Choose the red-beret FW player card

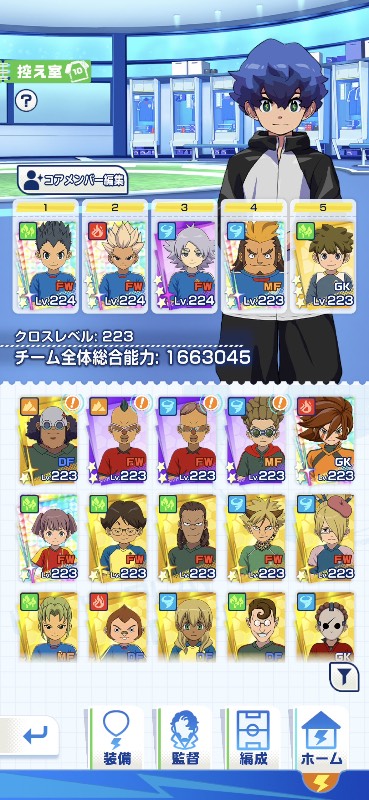tap(325, 538)
